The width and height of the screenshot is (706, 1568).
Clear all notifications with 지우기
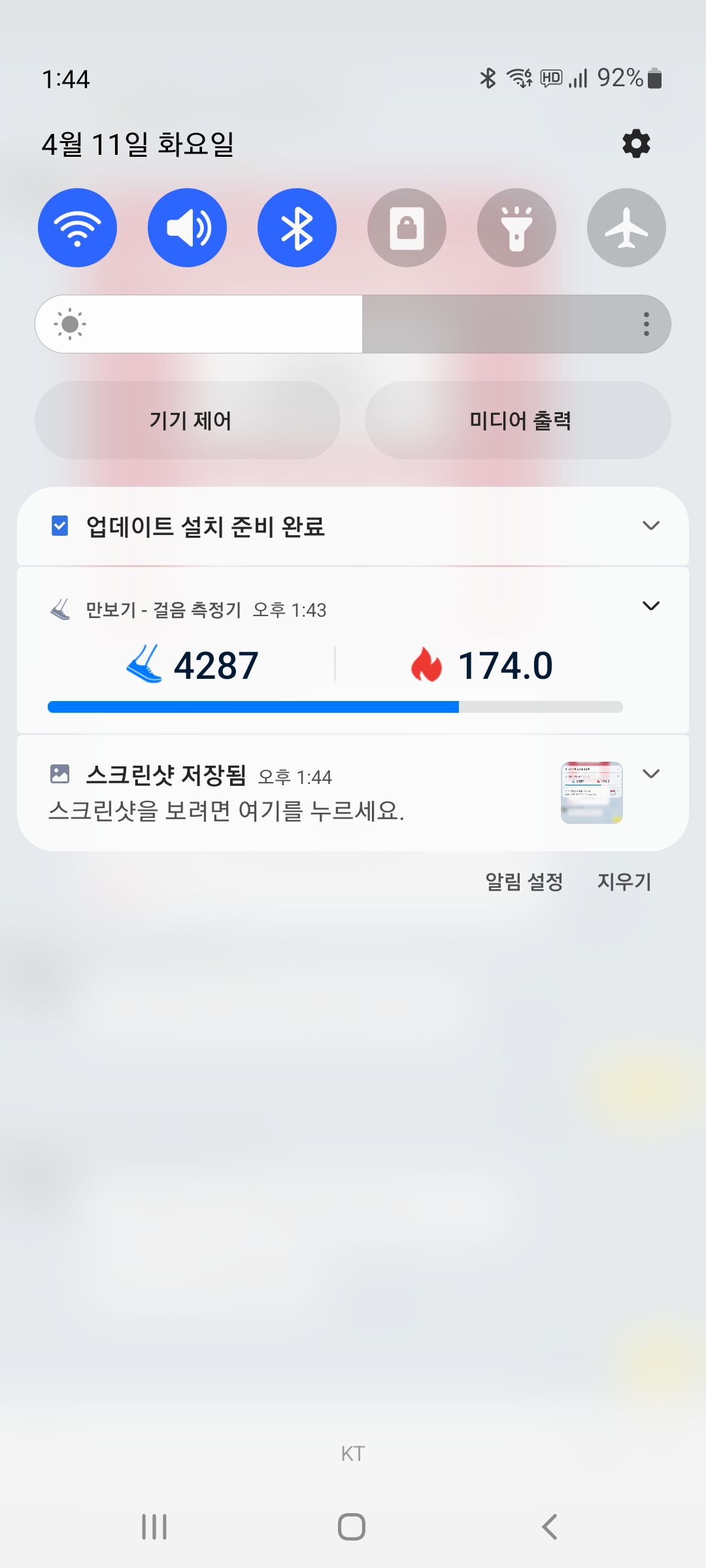pyautogui.click(x=624, y=882)
